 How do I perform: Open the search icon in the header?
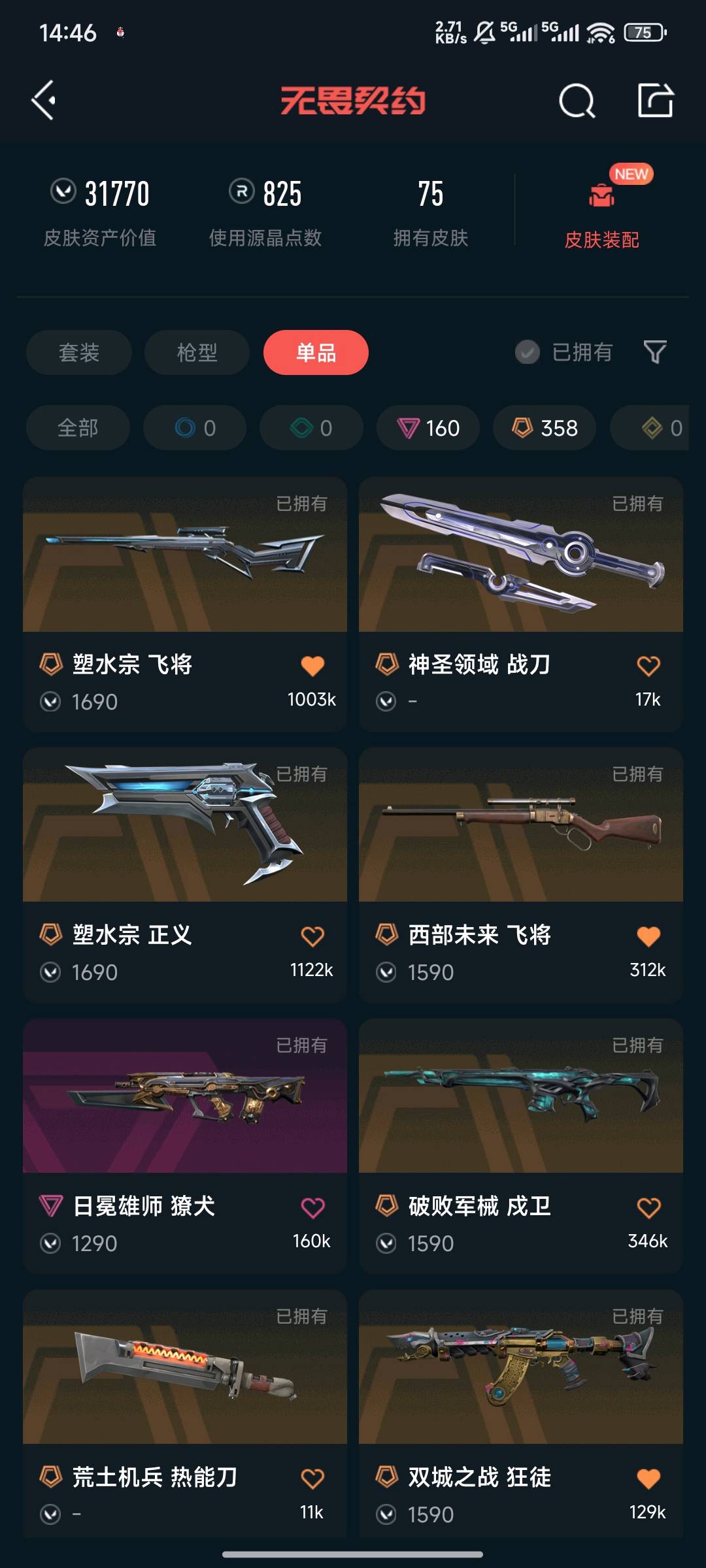tap(577, 101)
